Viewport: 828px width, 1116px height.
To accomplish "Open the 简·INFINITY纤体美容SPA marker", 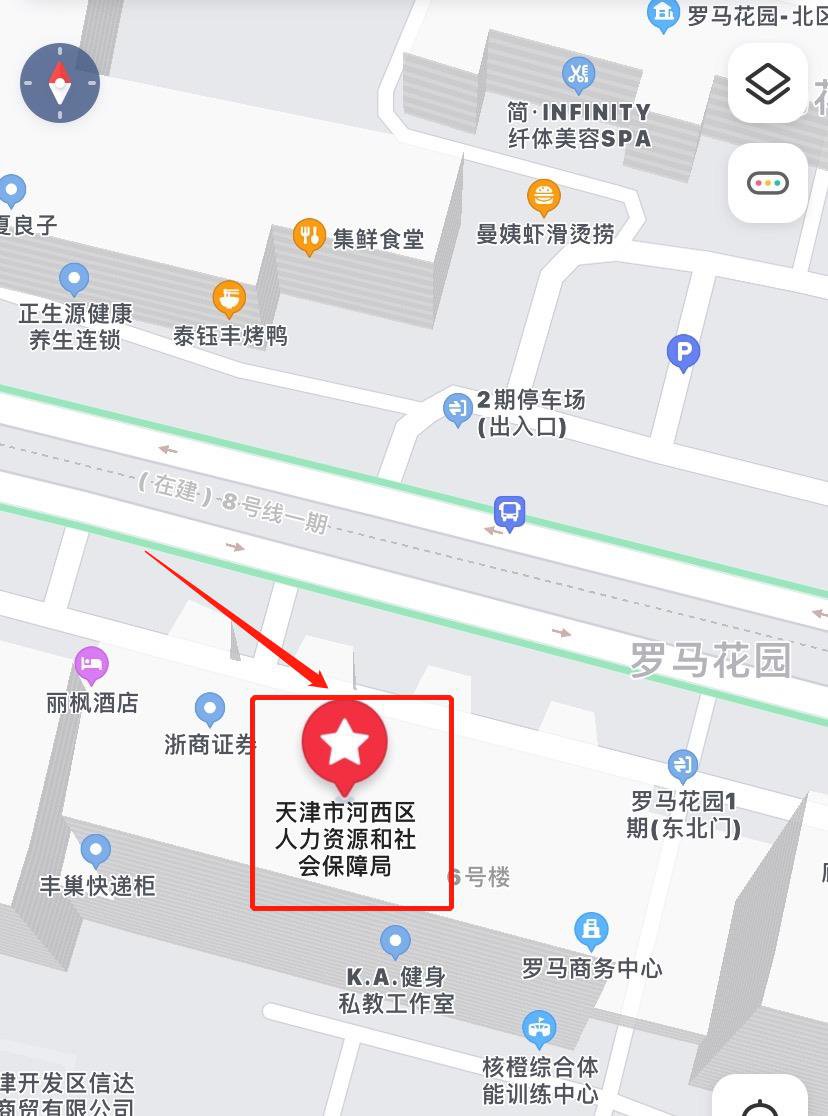I will coord(578,73).
